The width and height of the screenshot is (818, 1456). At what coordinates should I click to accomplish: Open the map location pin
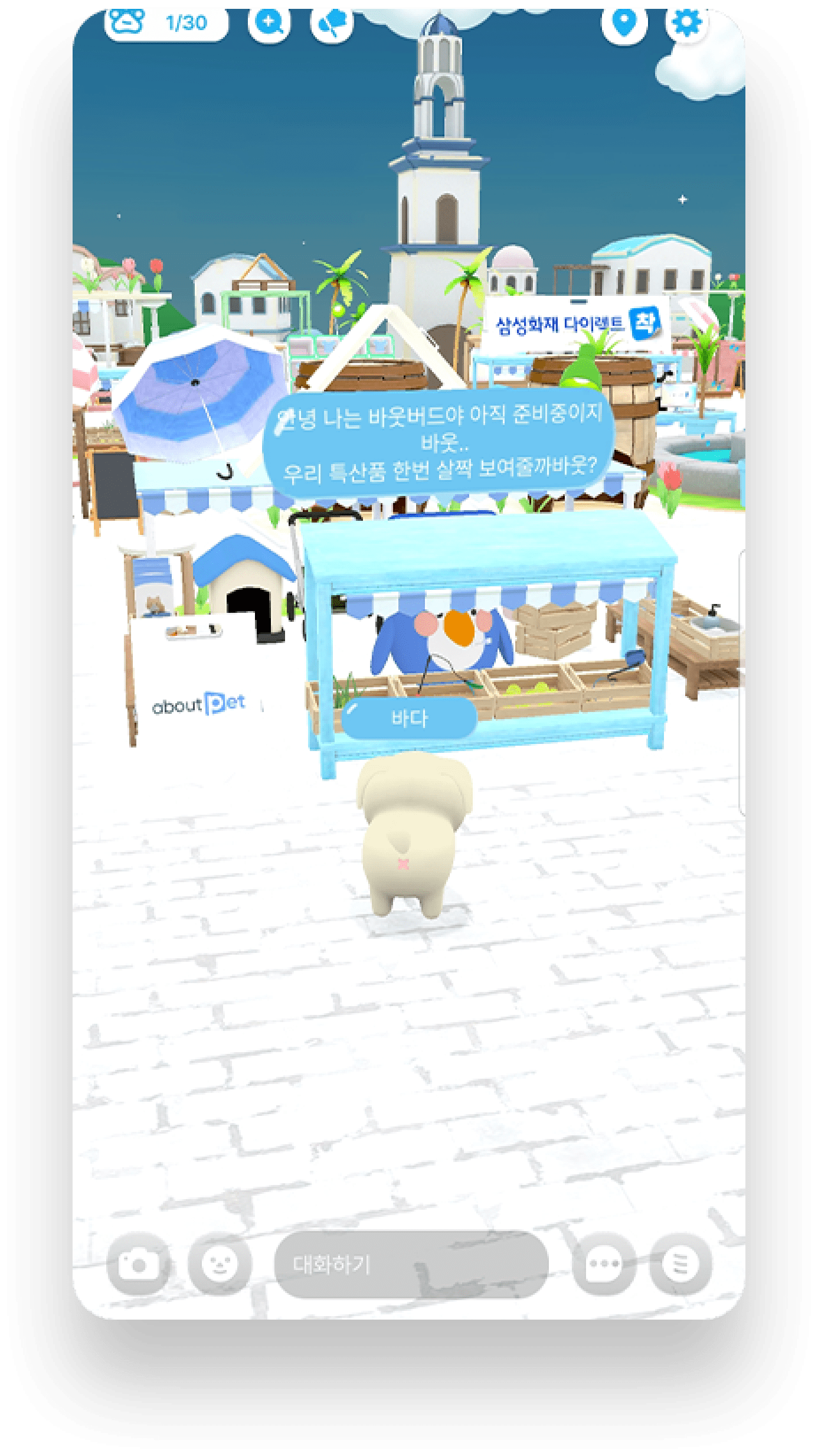(x=624, y=24)
